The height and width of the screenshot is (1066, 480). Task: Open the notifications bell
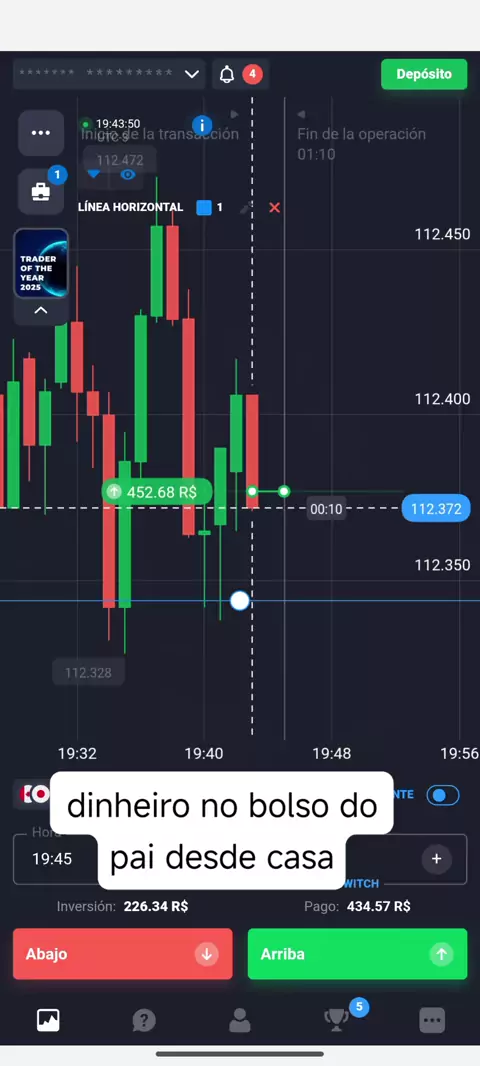tap(227, 74)
